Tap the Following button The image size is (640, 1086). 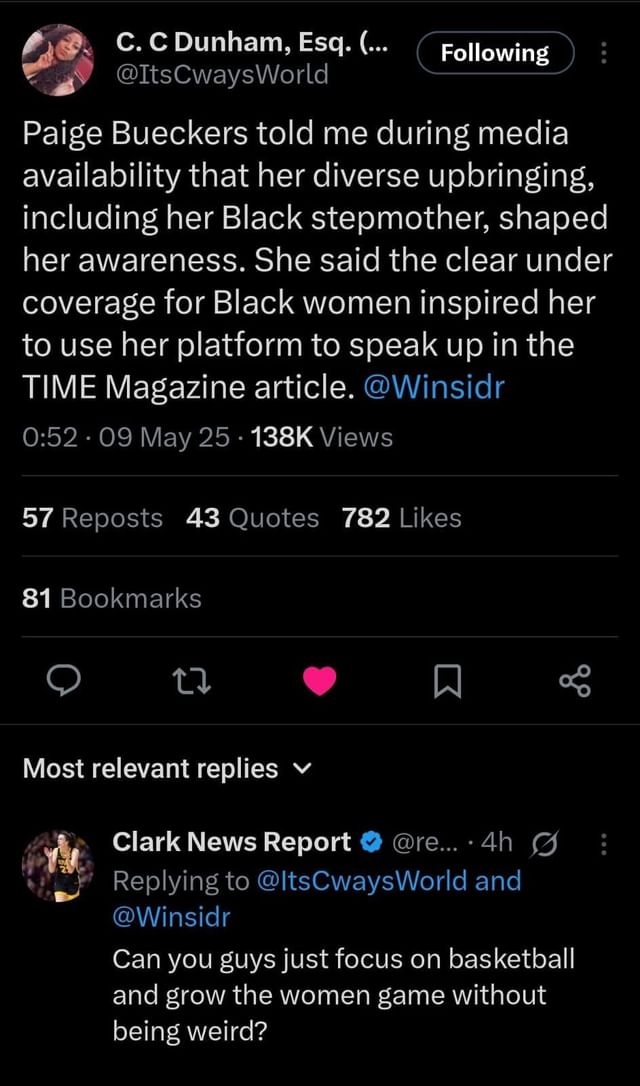(x=495, y=53)
